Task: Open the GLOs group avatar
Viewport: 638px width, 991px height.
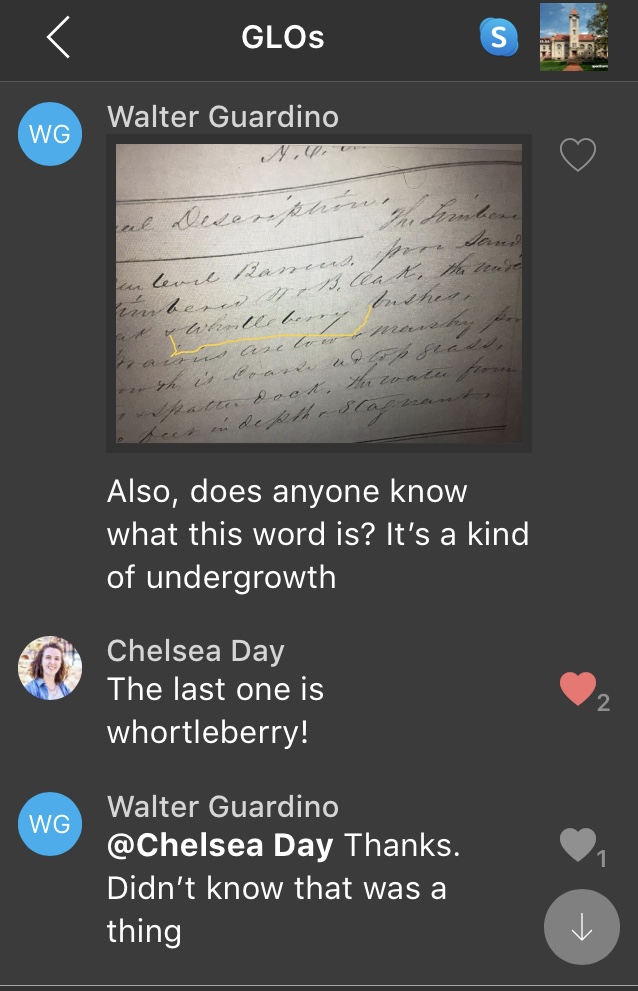Action: [x=573, y=38]
